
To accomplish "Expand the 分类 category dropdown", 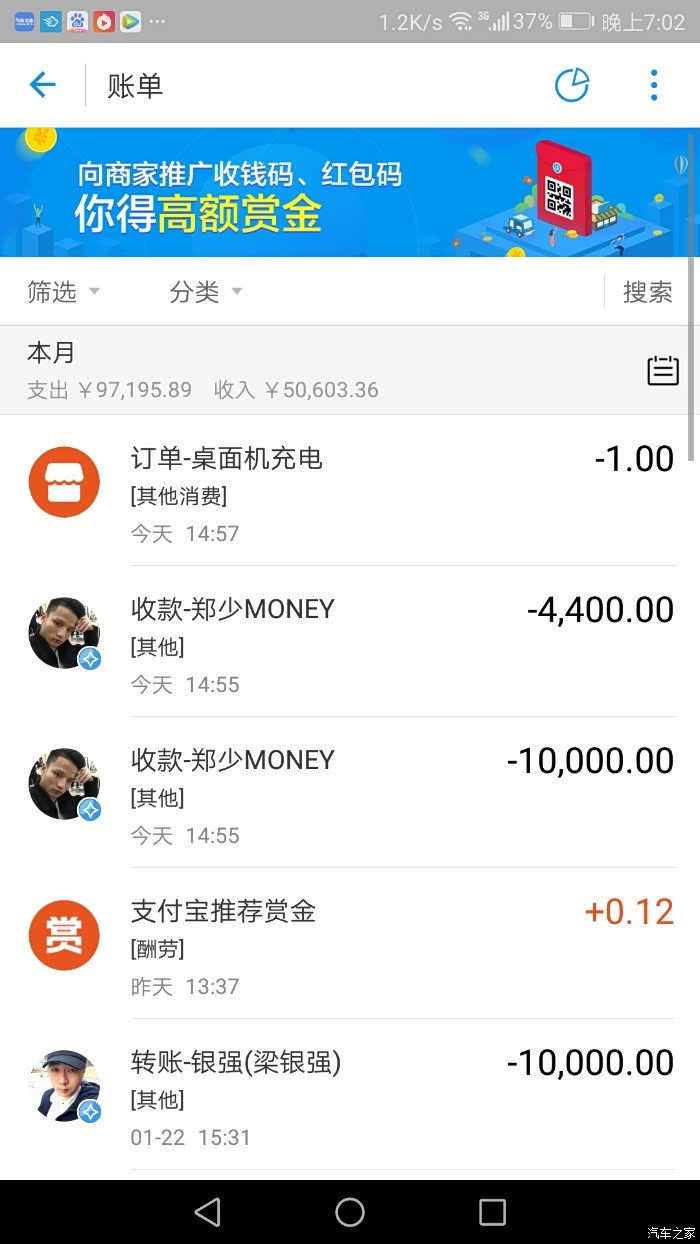I will (x=207, y=292).
